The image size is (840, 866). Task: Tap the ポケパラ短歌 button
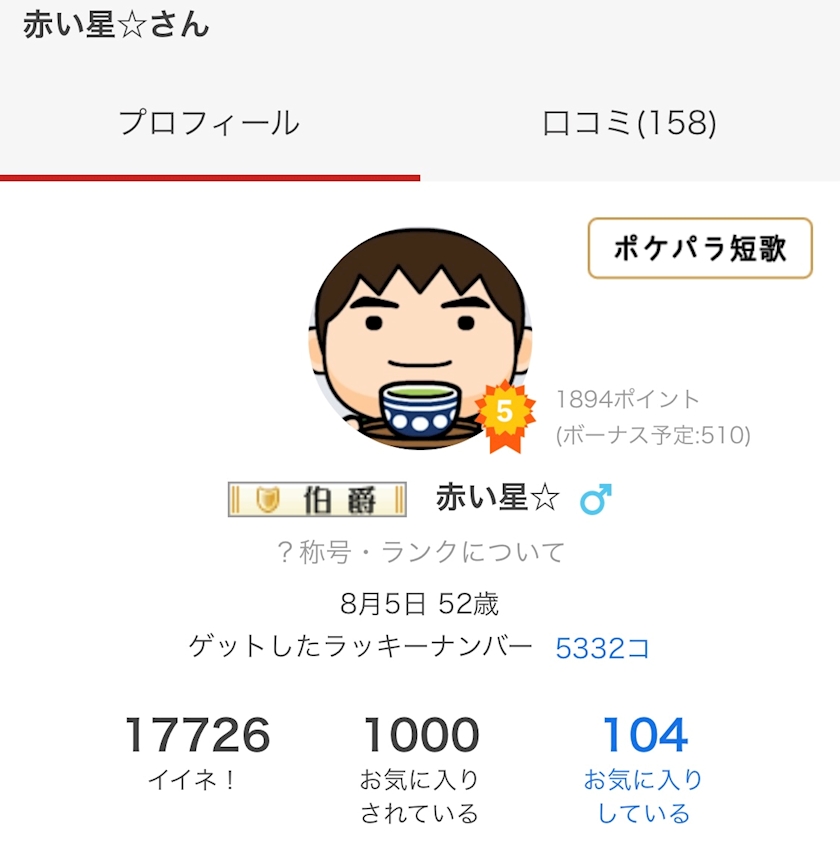699,248
